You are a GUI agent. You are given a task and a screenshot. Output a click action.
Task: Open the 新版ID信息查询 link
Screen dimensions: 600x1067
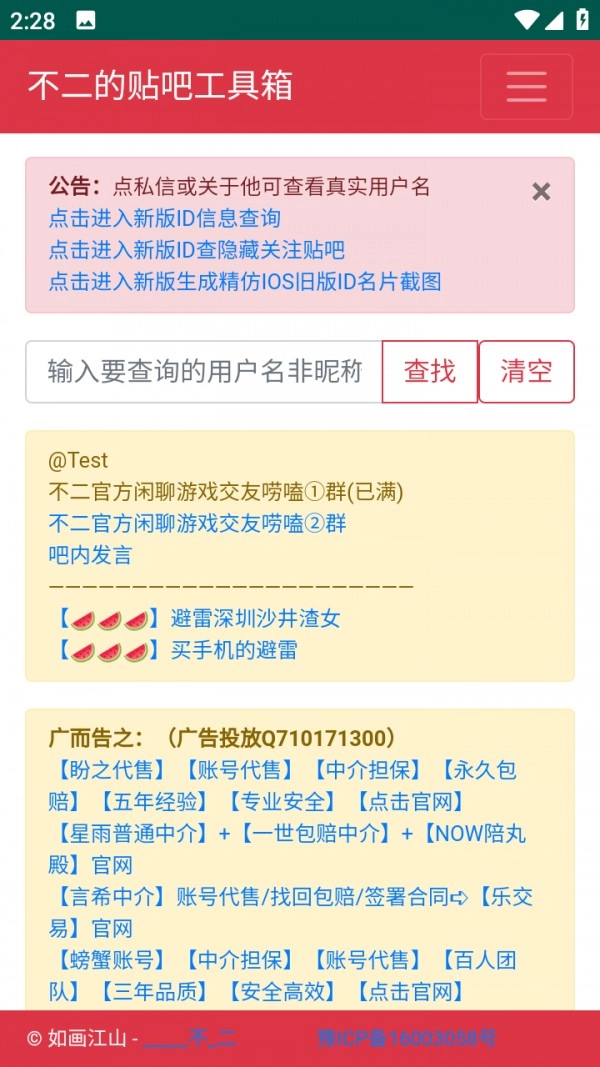[x=165, y=218]
